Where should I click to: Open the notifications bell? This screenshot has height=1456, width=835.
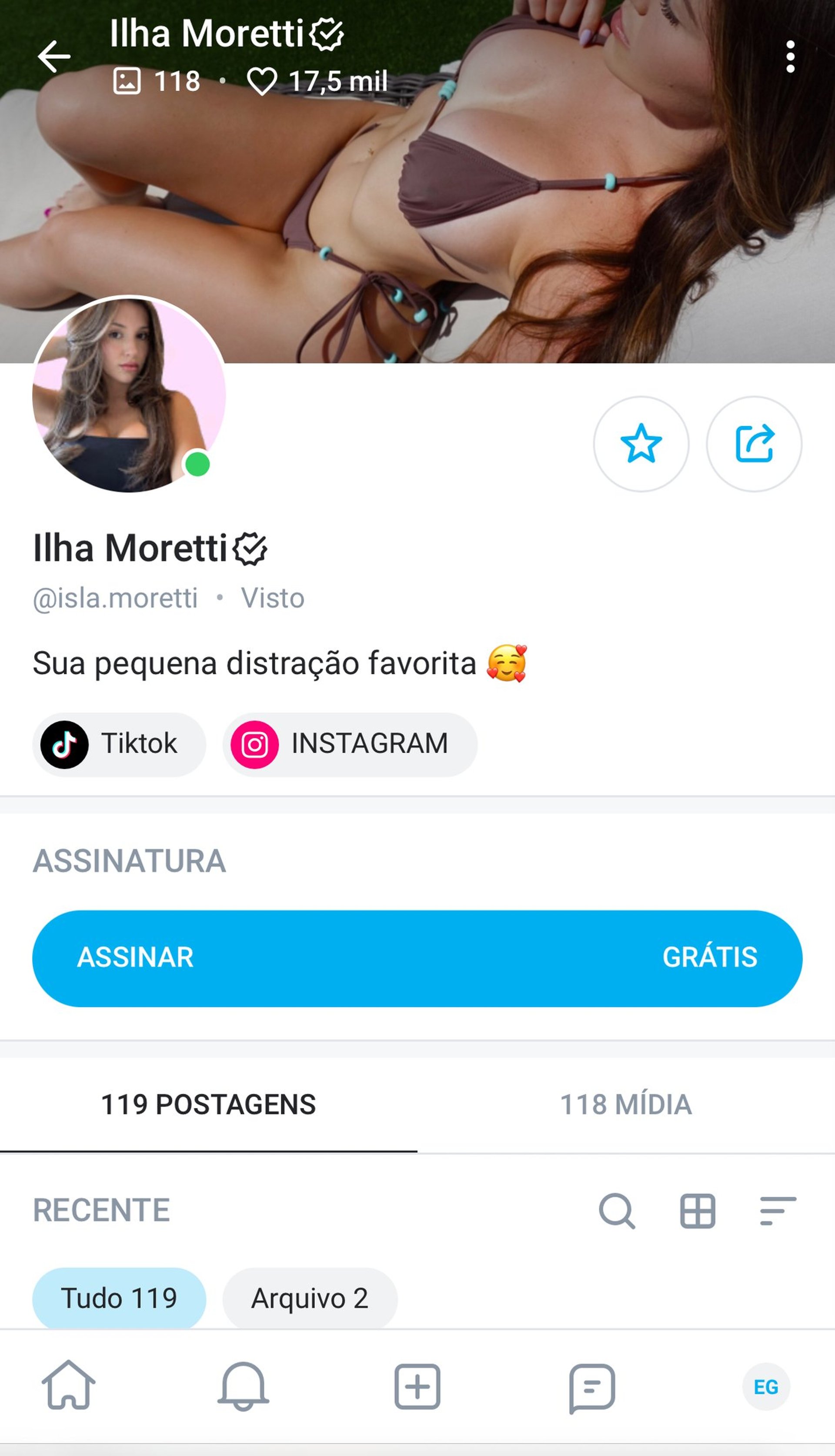click(243, 1386)
